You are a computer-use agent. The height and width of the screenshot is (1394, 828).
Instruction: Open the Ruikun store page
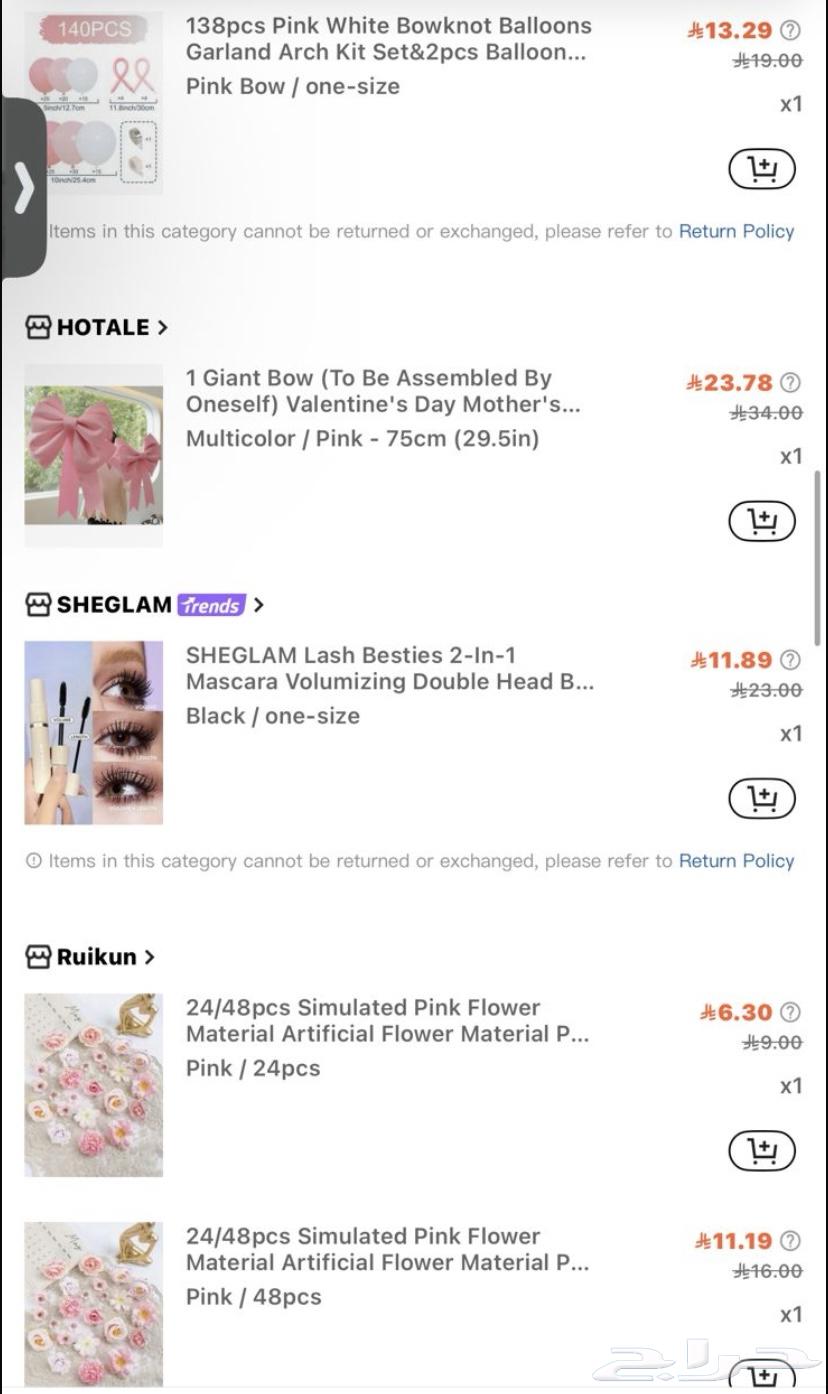(x=90, y=957)
